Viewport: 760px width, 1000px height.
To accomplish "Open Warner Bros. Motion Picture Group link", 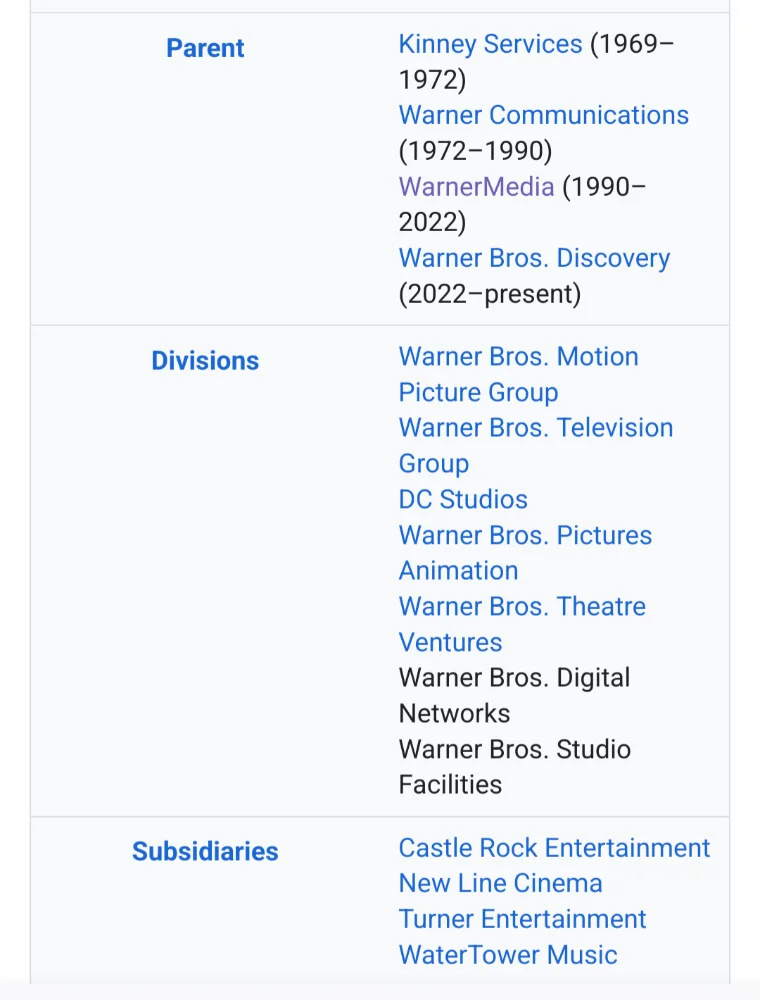I will (518, 357).
